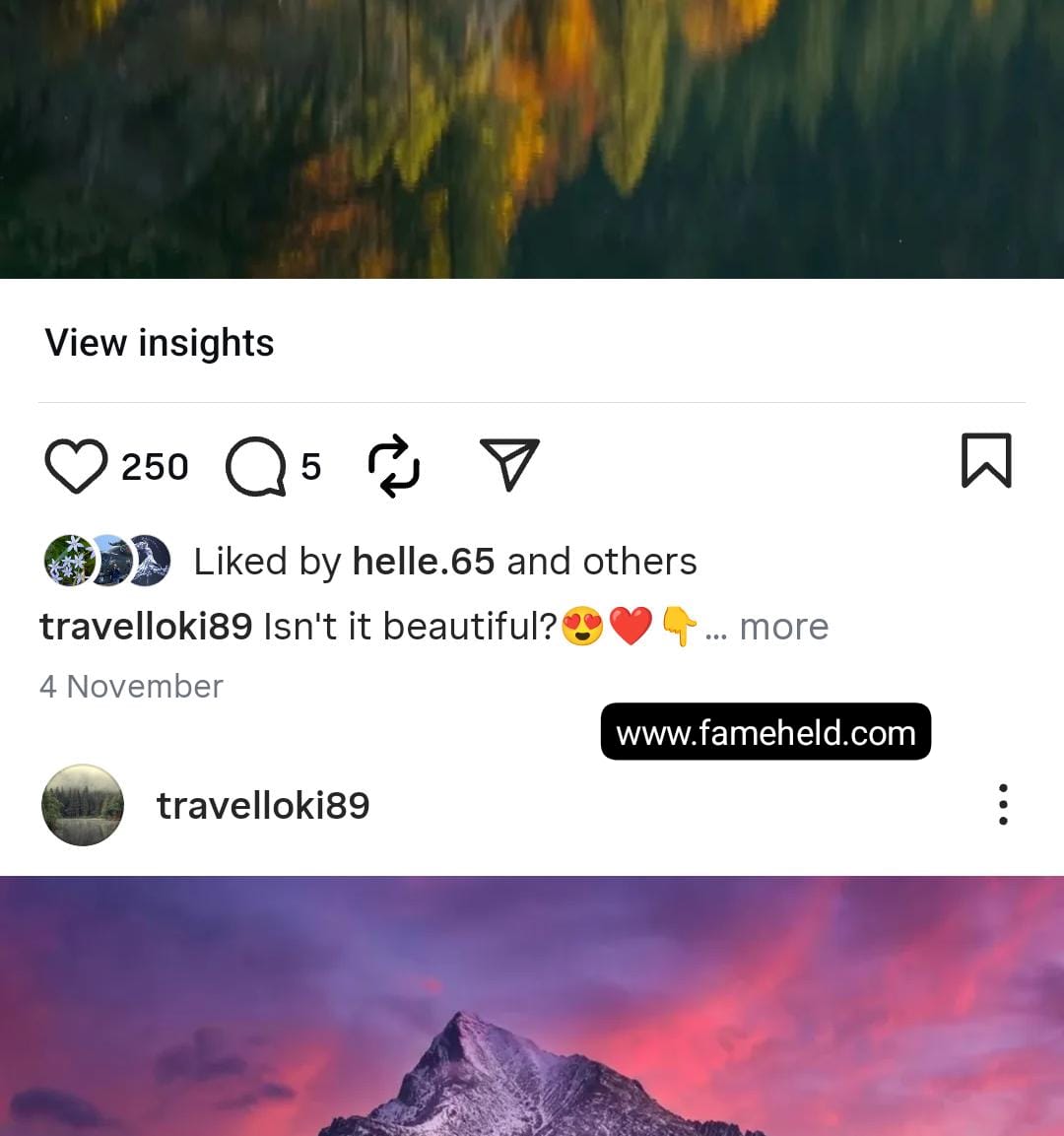Open overflow menu on travelloki89's next post
Viewport: 1064px width, 1136px height.
(1003, 804)
